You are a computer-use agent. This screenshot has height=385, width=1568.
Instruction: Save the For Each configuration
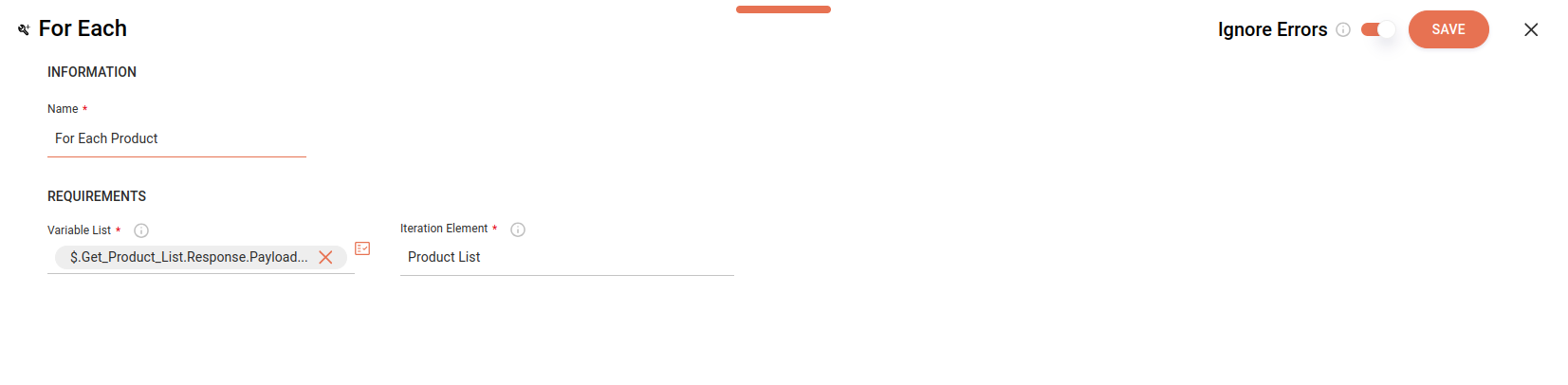[1448, 29]
